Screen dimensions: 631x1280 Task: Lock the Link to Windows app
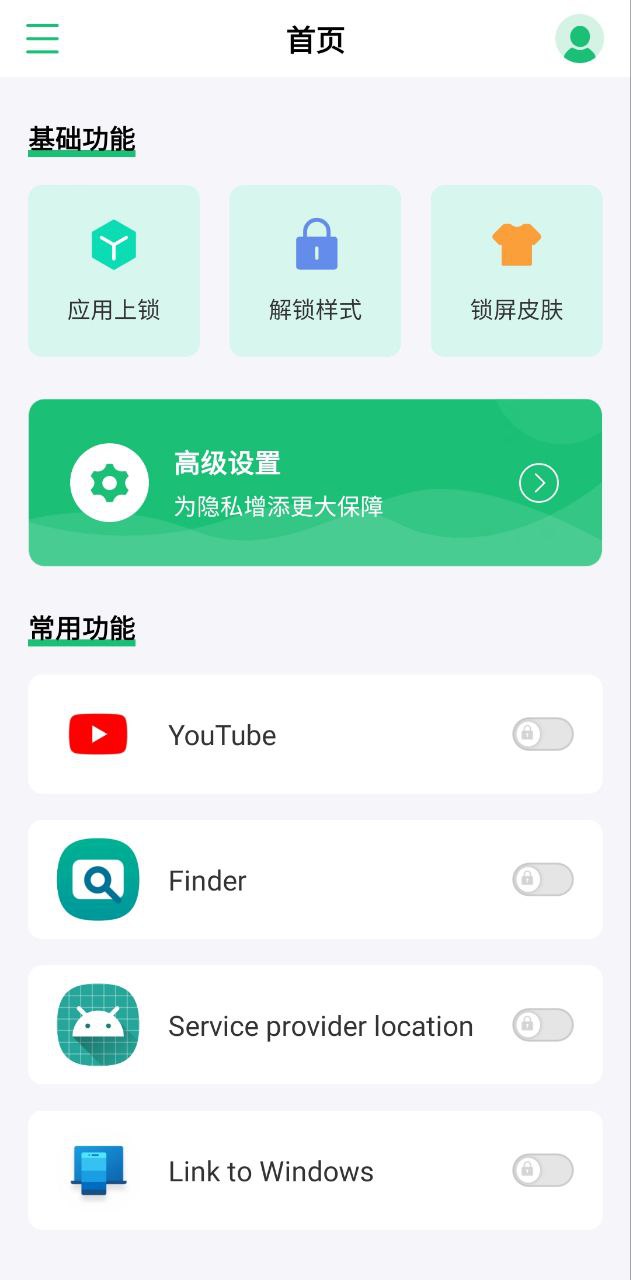click(543, 1170)
